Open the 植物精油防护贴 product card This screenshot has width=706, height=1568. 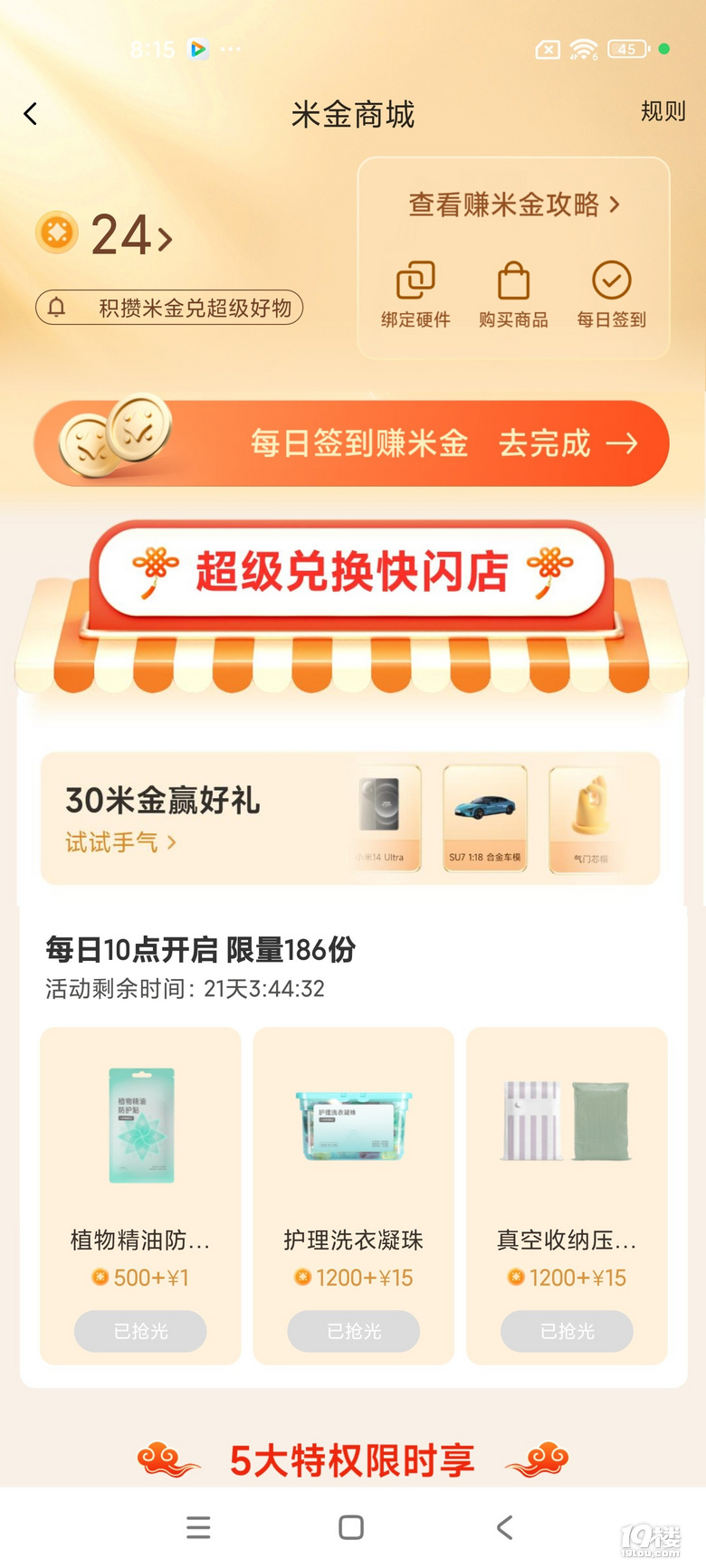pos(140,1195)
